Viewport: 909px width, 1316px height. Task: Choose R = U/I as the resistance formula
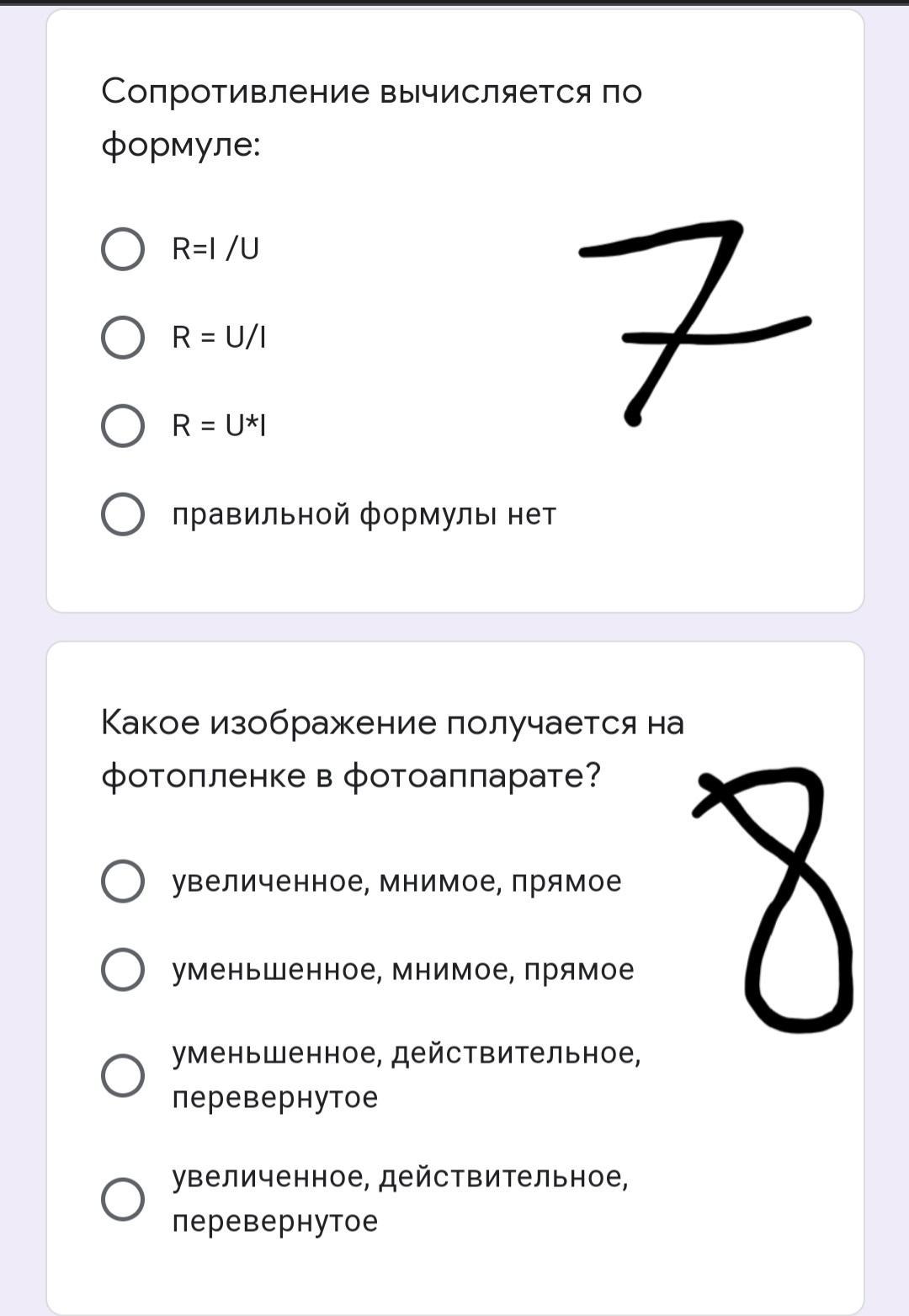123,338
